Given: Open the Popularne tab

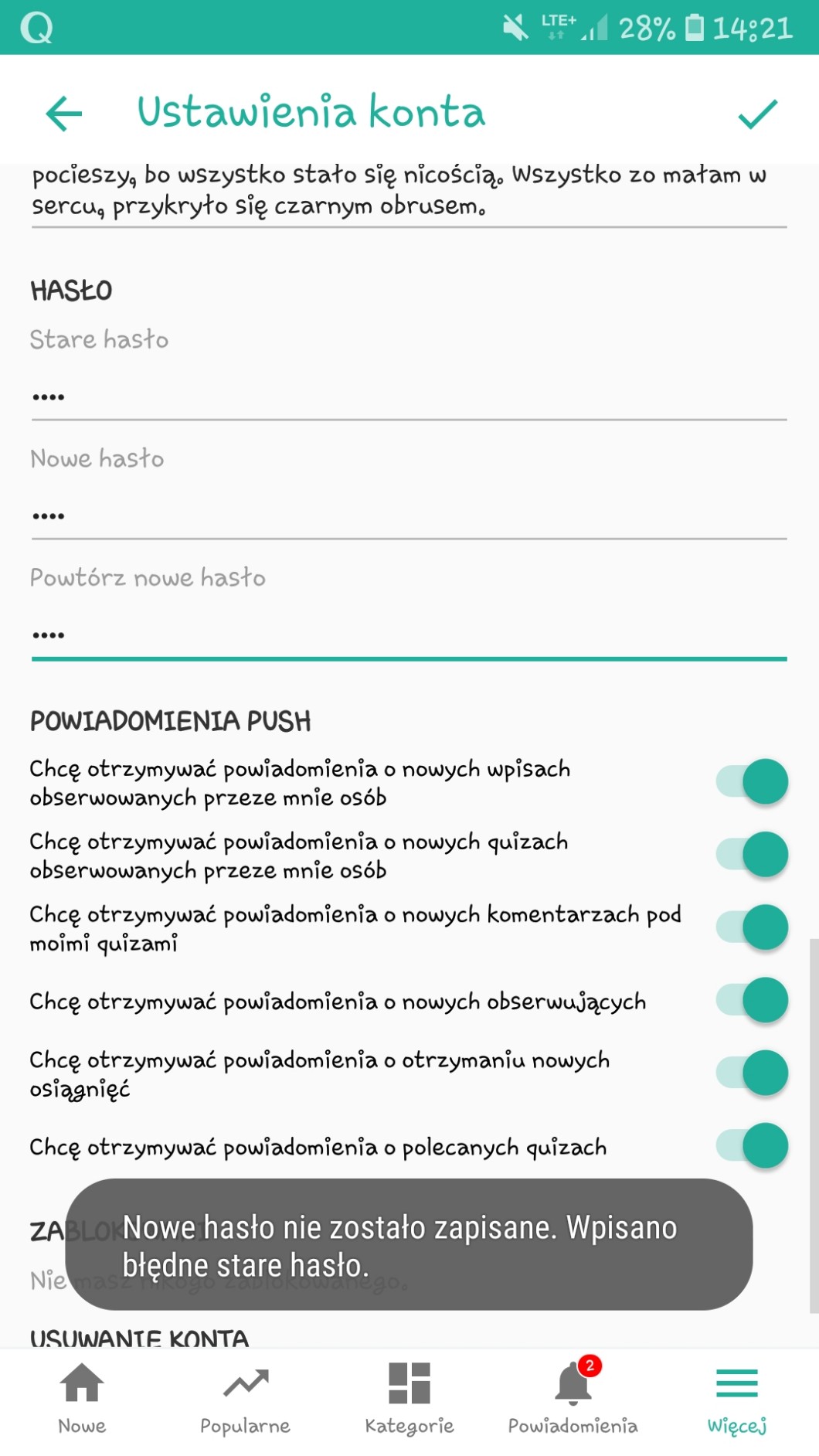Looking at the screenshot, I should pos(245,1399).
